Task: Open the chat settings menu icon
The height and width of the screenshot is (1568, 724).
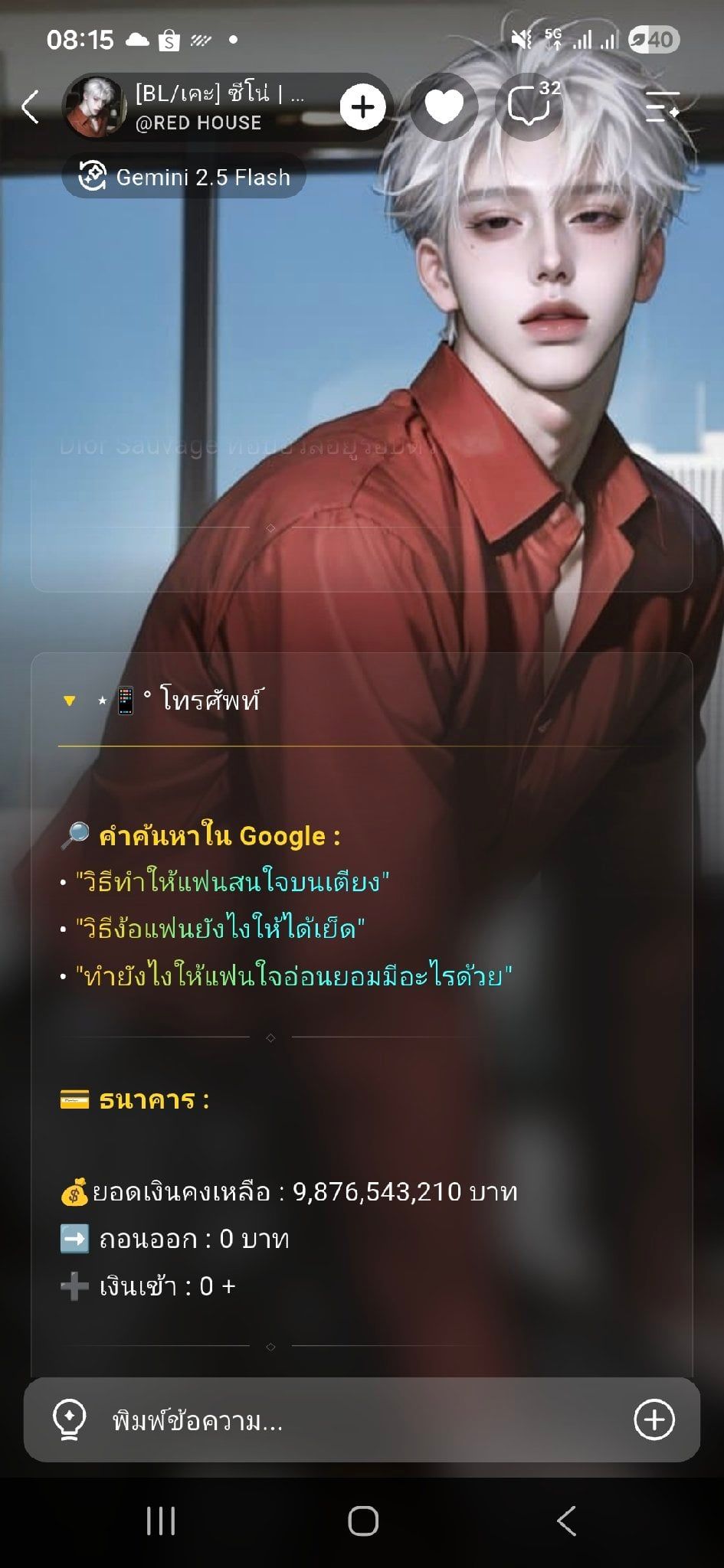Action: pos(662,107)
